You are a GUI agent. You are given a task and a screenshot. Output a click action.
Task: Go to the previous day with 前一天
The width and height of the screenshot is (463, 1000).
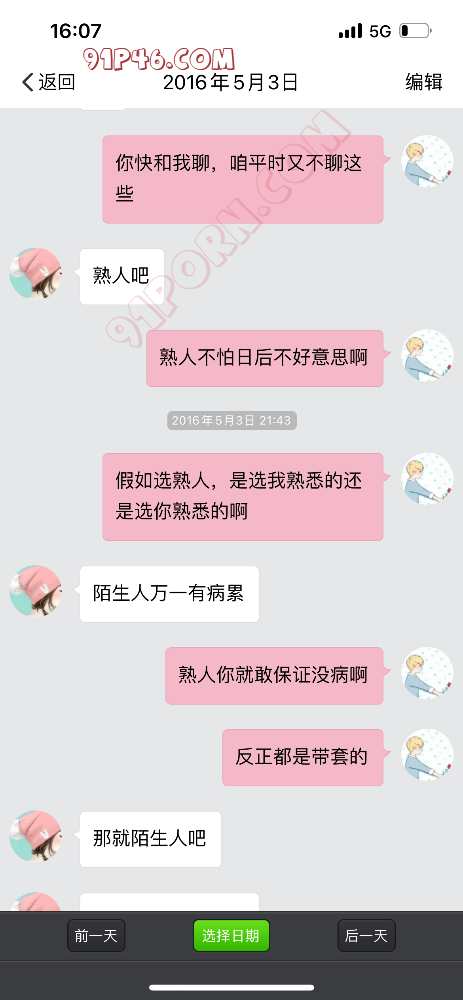[x=96, y=936]
